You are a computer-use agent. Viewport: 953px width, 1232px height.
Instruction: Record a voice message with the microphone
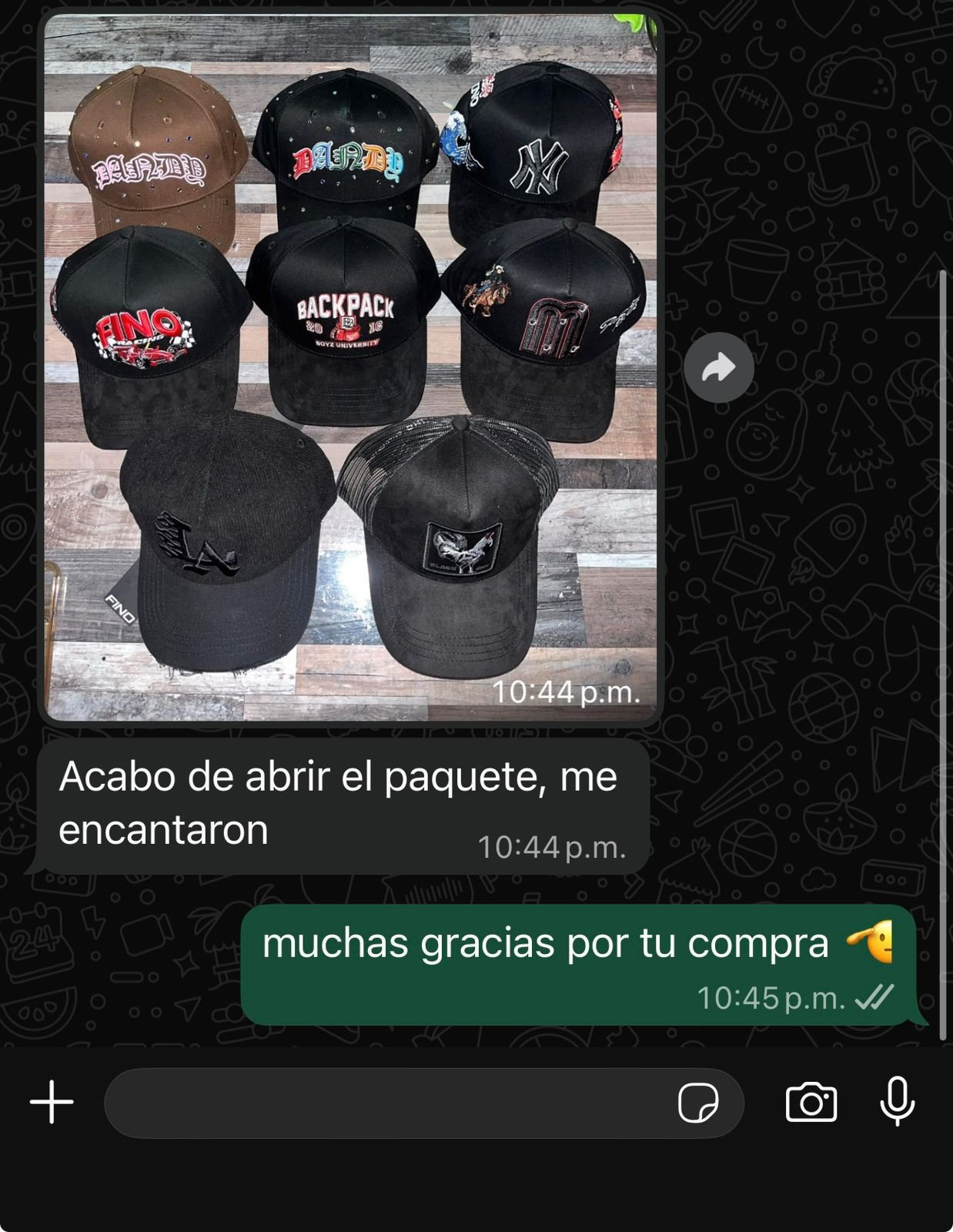tap(897, 1102)
